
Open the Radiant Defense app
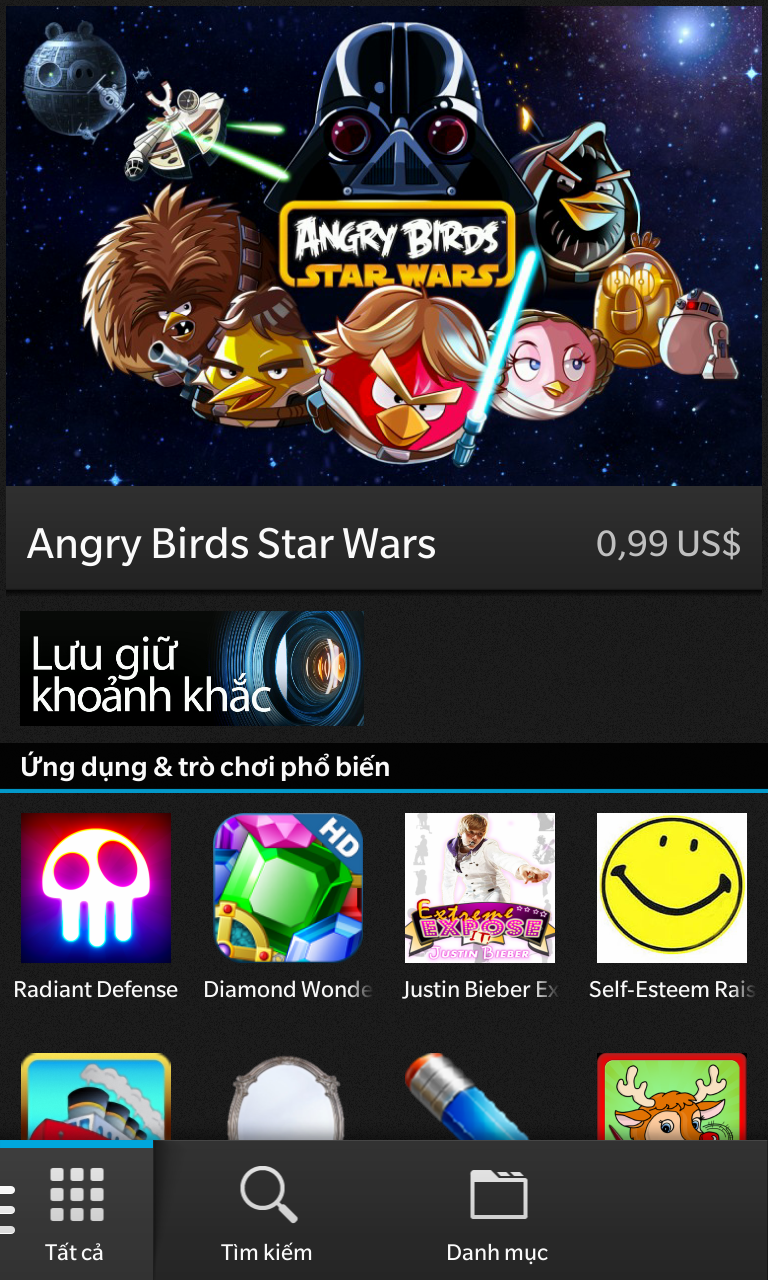pyautogui.click(x=96, y=907)
